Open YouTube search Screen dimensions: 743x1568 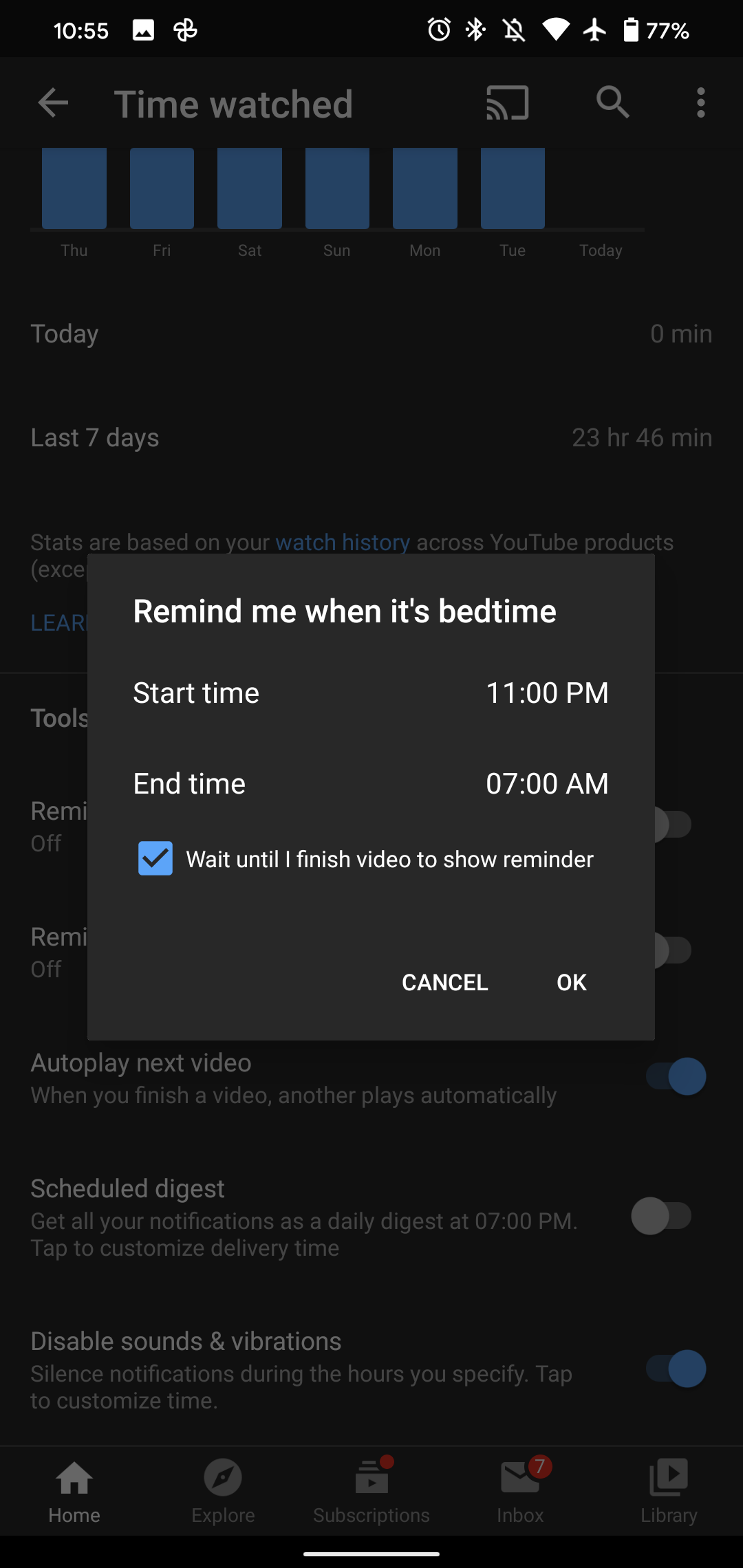[x=612, y=102]
